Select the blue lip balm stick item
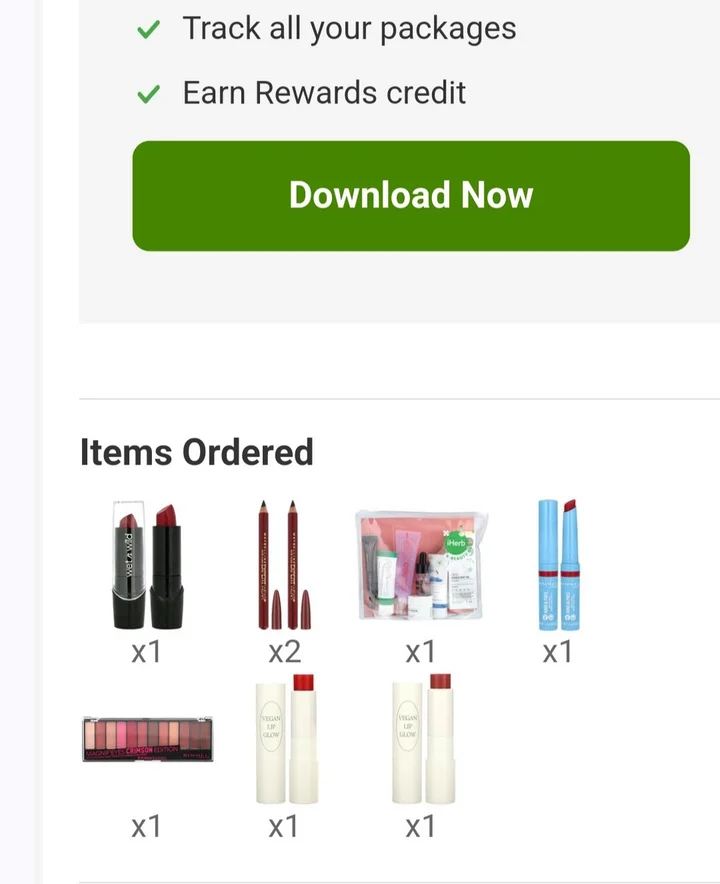 [x=557, y=565]
